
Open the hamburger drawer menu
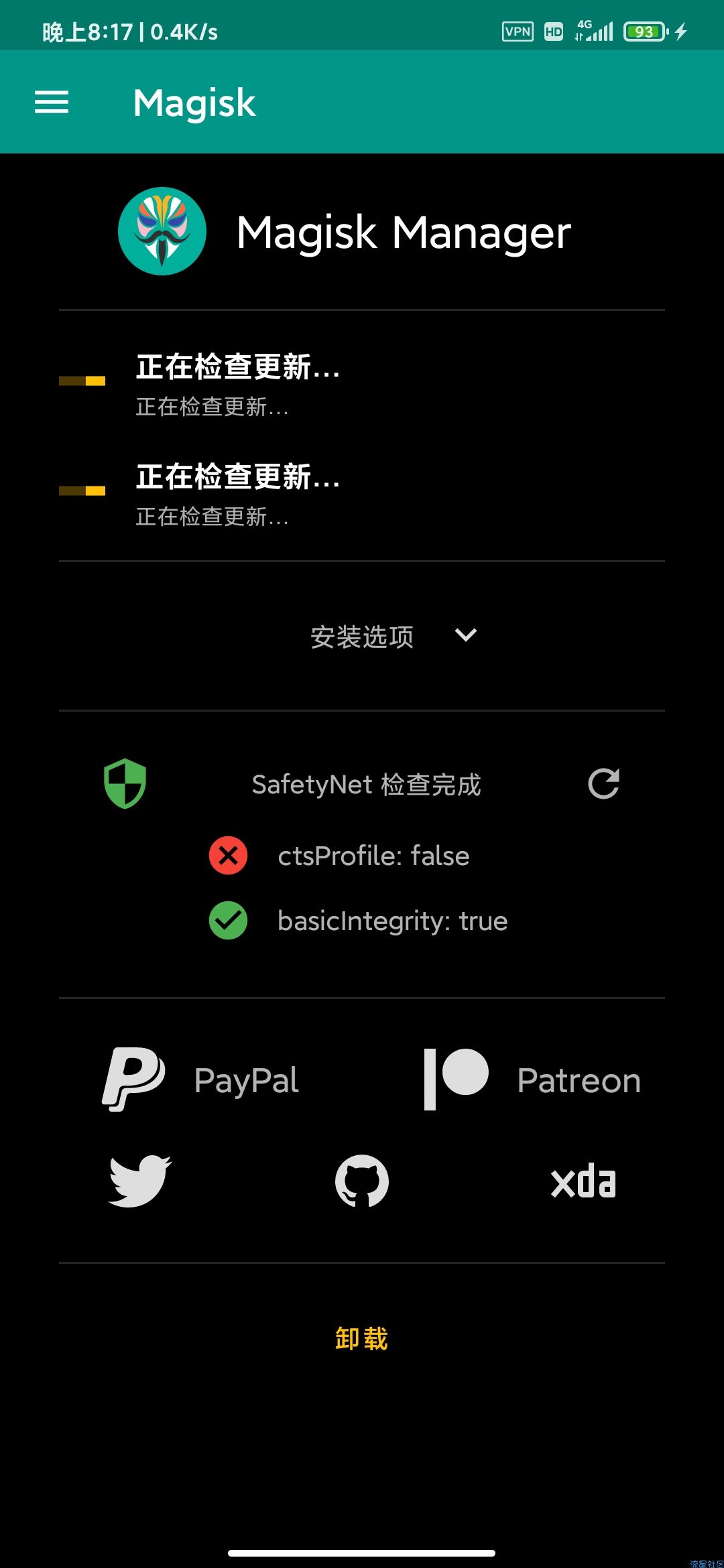tap(52, 103)
